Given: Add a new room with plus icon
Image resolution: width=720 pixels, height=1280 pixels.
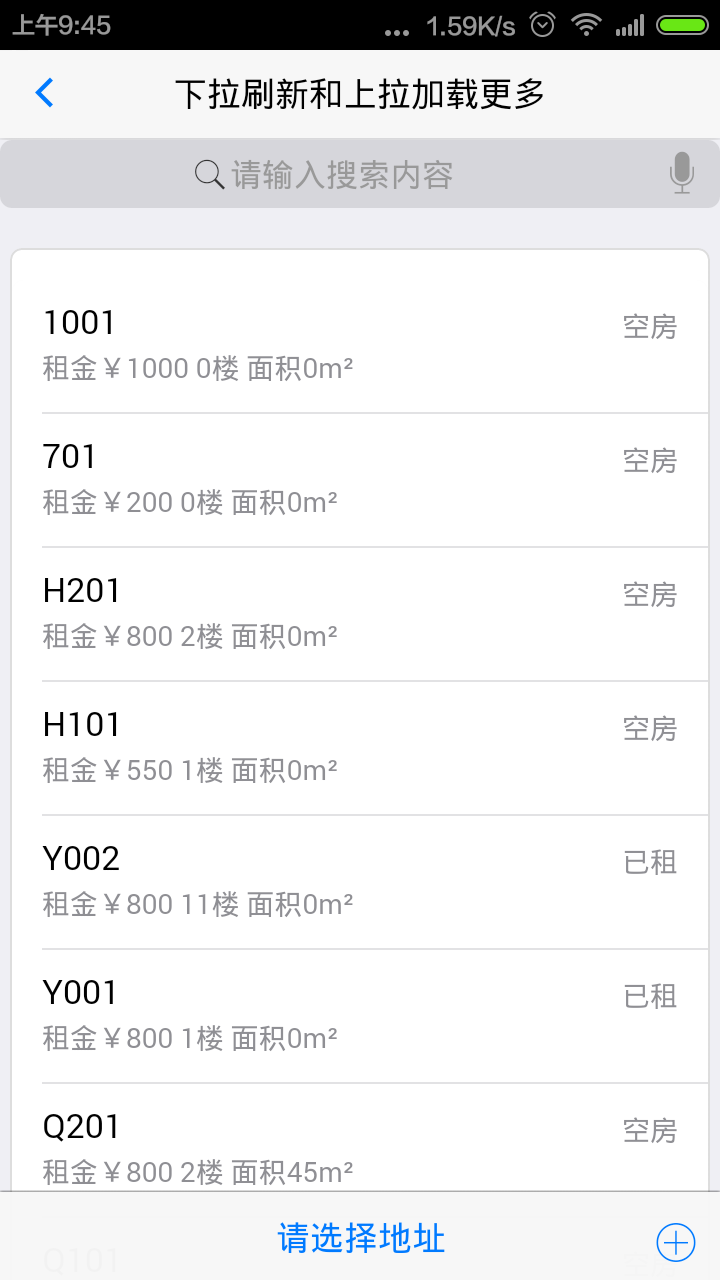Looking at the screenshot, I should [x=675, y=1242].
